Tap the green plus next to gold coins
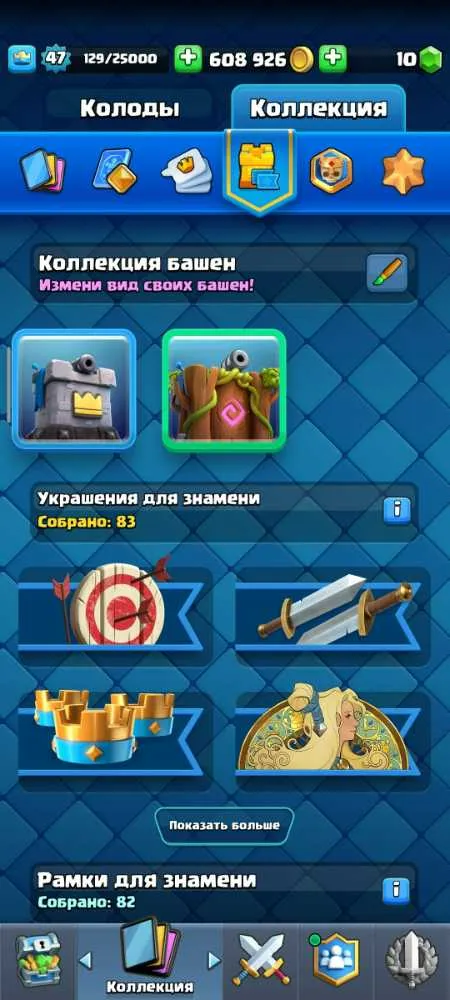 [x=187, y=59]
